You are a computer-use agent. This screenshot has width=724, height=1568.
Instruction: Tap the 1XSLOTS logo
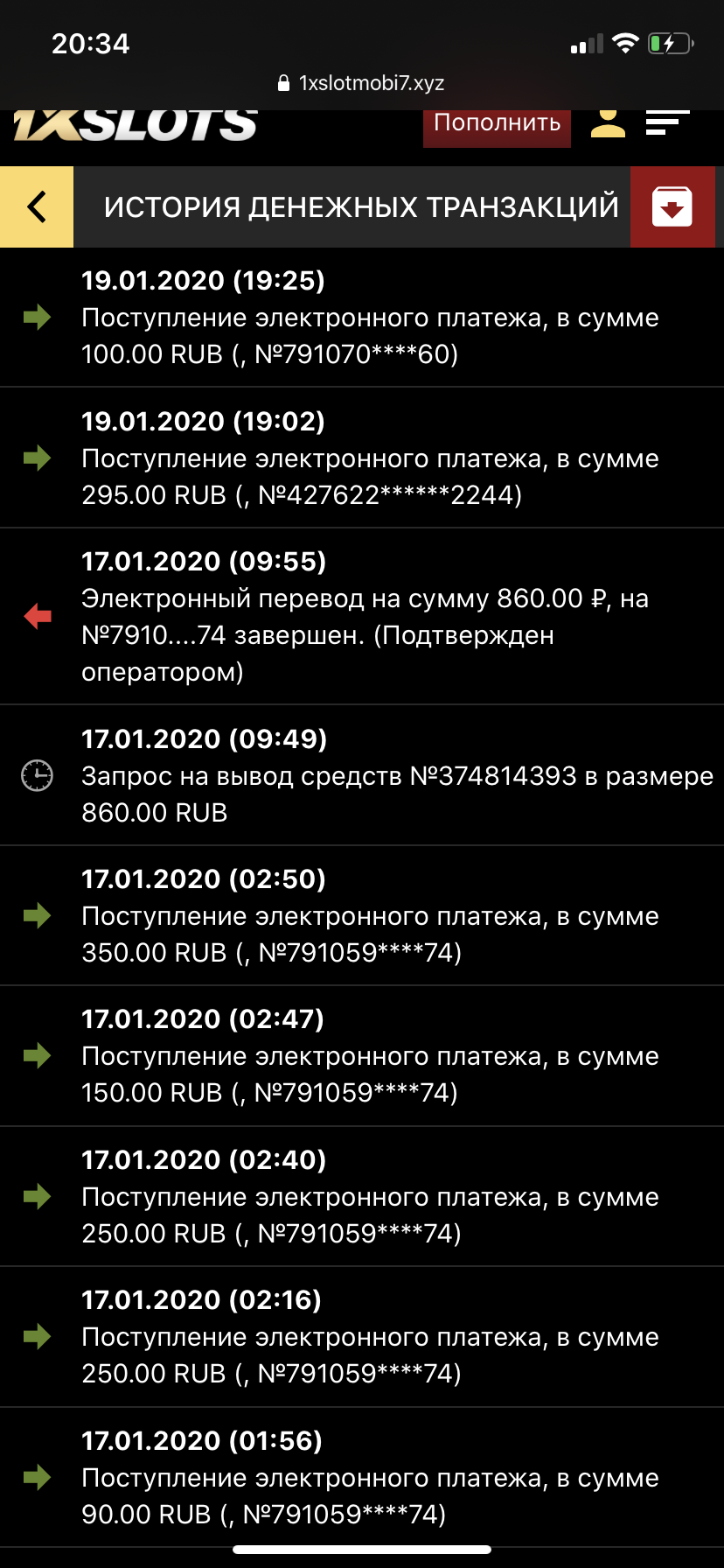pos(136,125)
